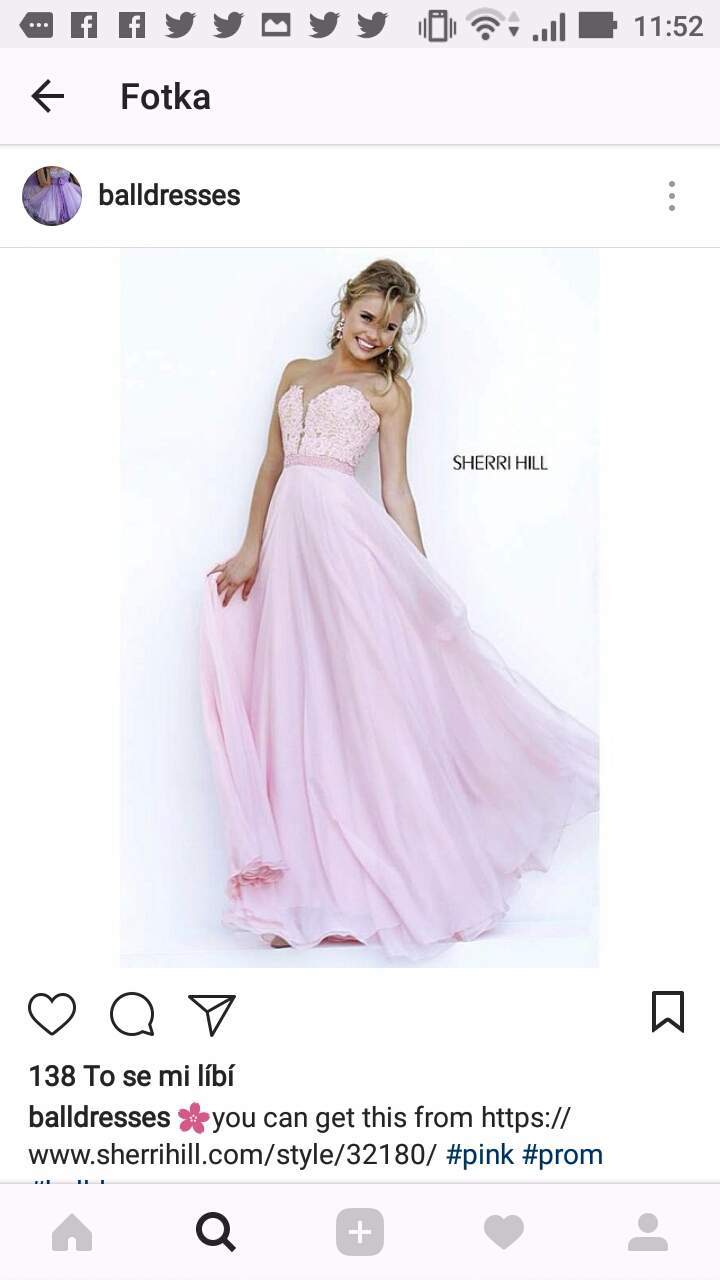The height and width of the screenshot is (1280, 720).
Task: Open the balldresses profile avatar
Action: click(x=52, y=196)
